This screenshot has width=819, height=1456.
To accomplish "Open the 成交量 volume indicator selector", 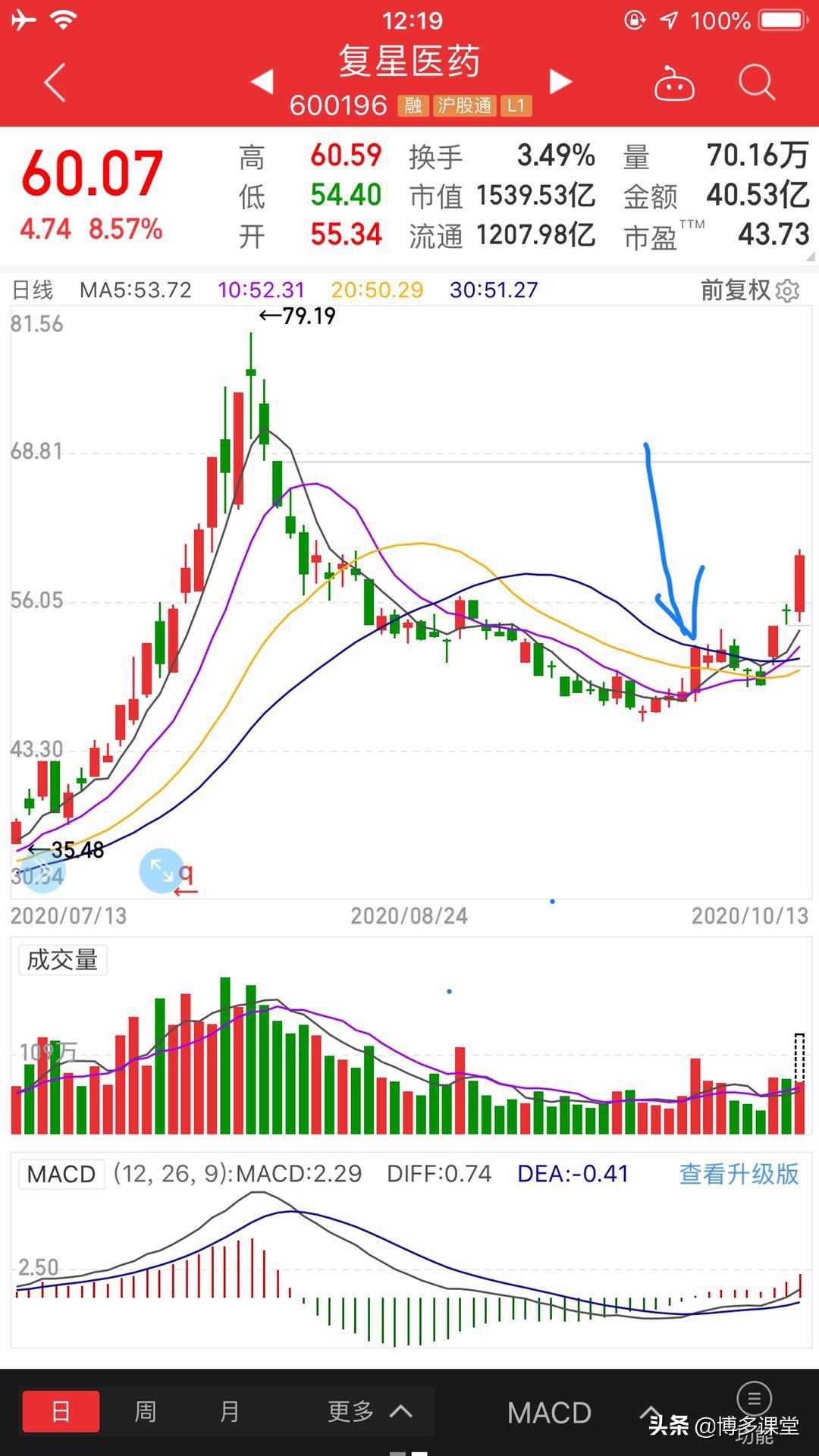I will [63, 959].
